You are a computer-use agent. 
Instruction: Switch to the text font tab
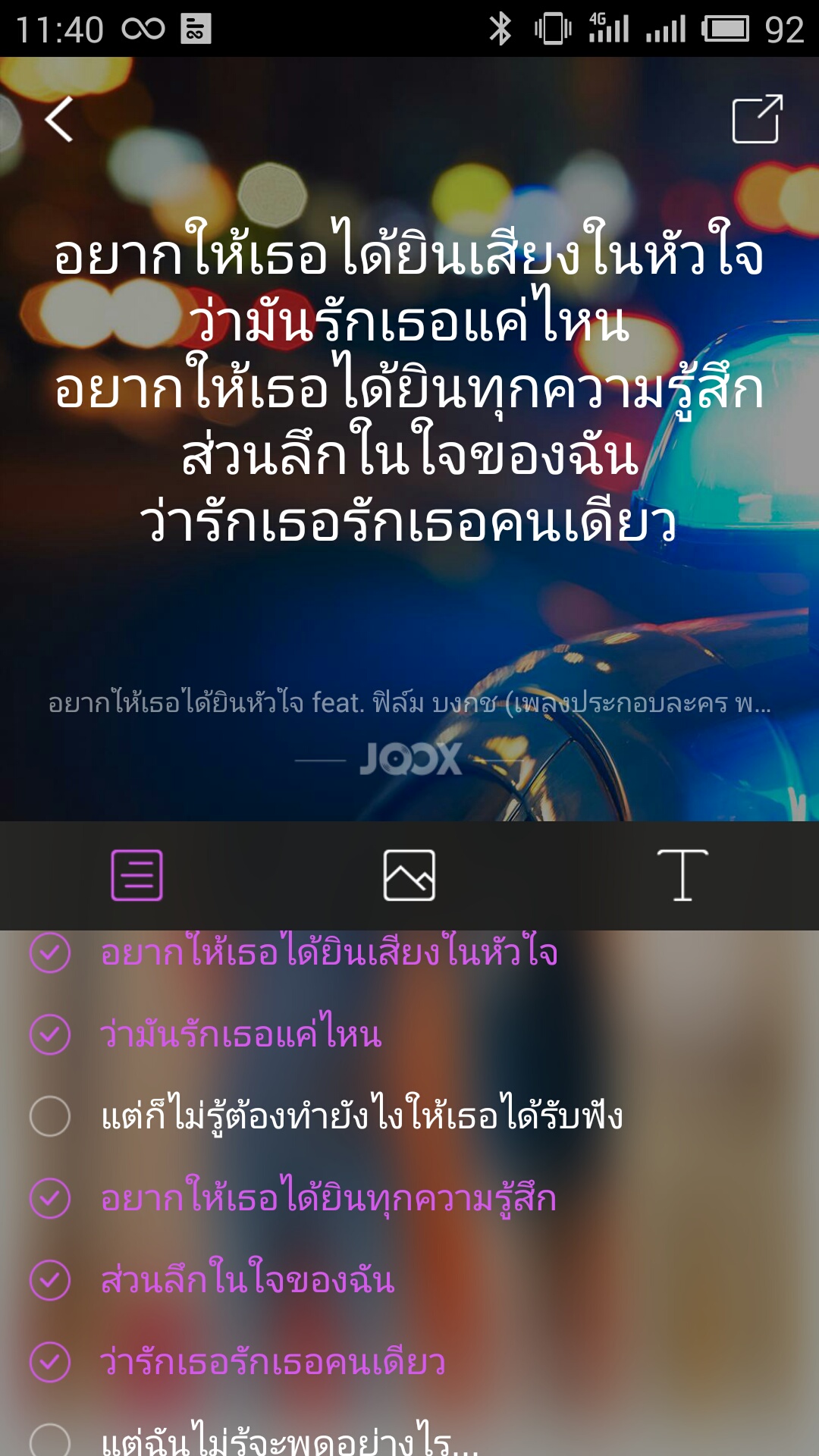tap(682, 875)
